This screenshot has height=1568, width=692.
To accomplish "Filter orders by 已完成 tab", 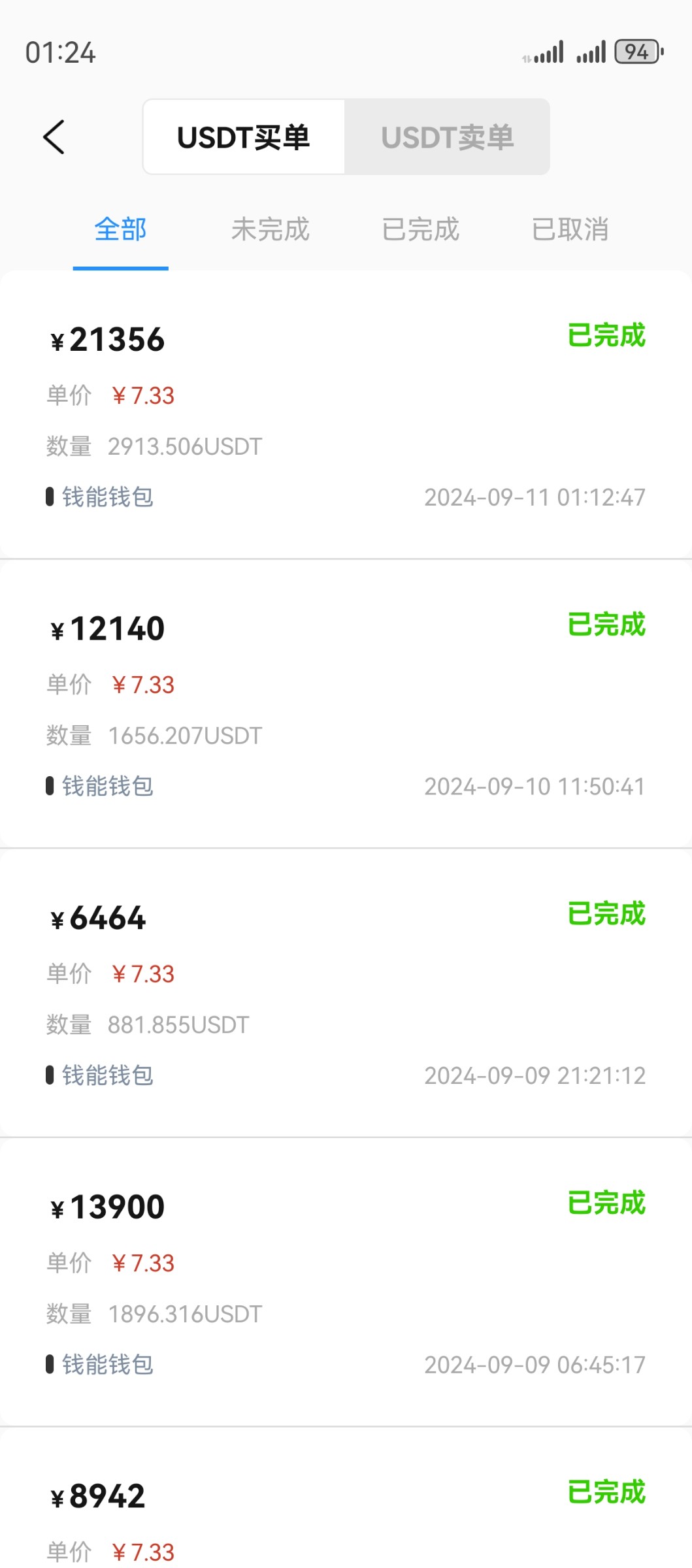I will [x=420, y=230].
